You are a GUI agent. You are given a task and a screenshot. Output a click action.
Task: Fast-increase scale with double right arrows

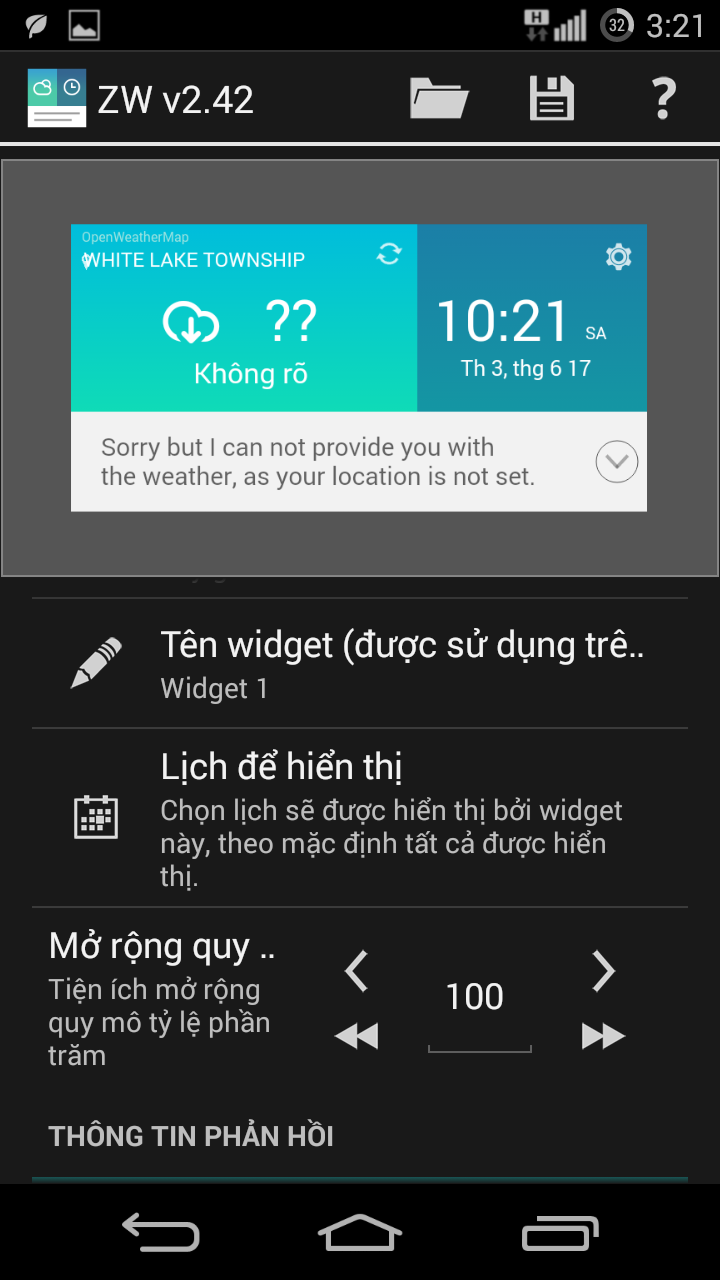603,1037
